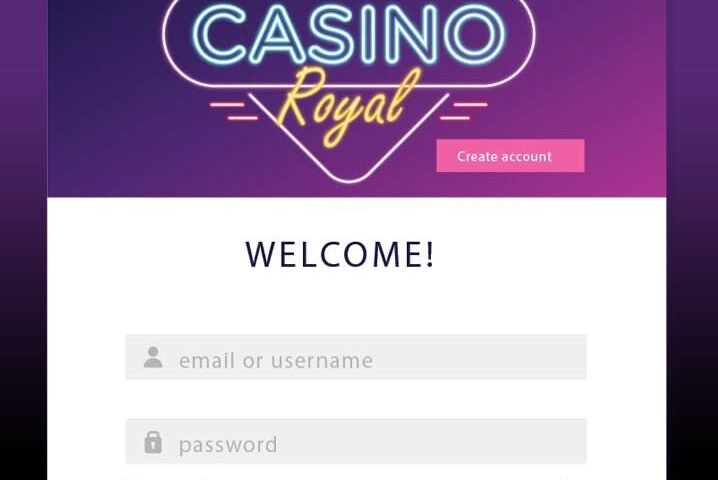
Task: Focus the email or username field
Action: [356, 357]
